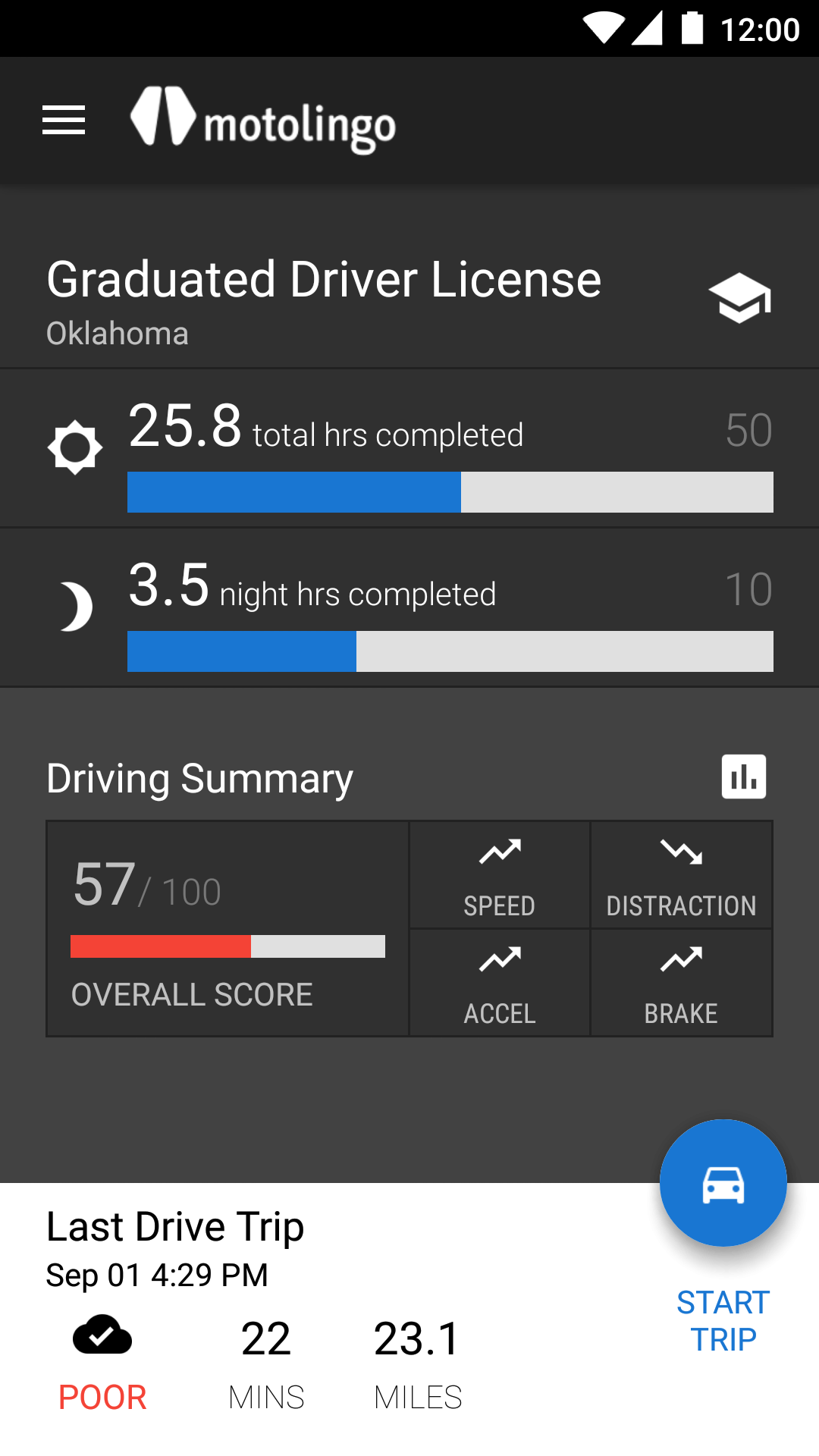Screen dimensions: 819x1456
Task: Open the driving summary chart icon
Action: 743,777
